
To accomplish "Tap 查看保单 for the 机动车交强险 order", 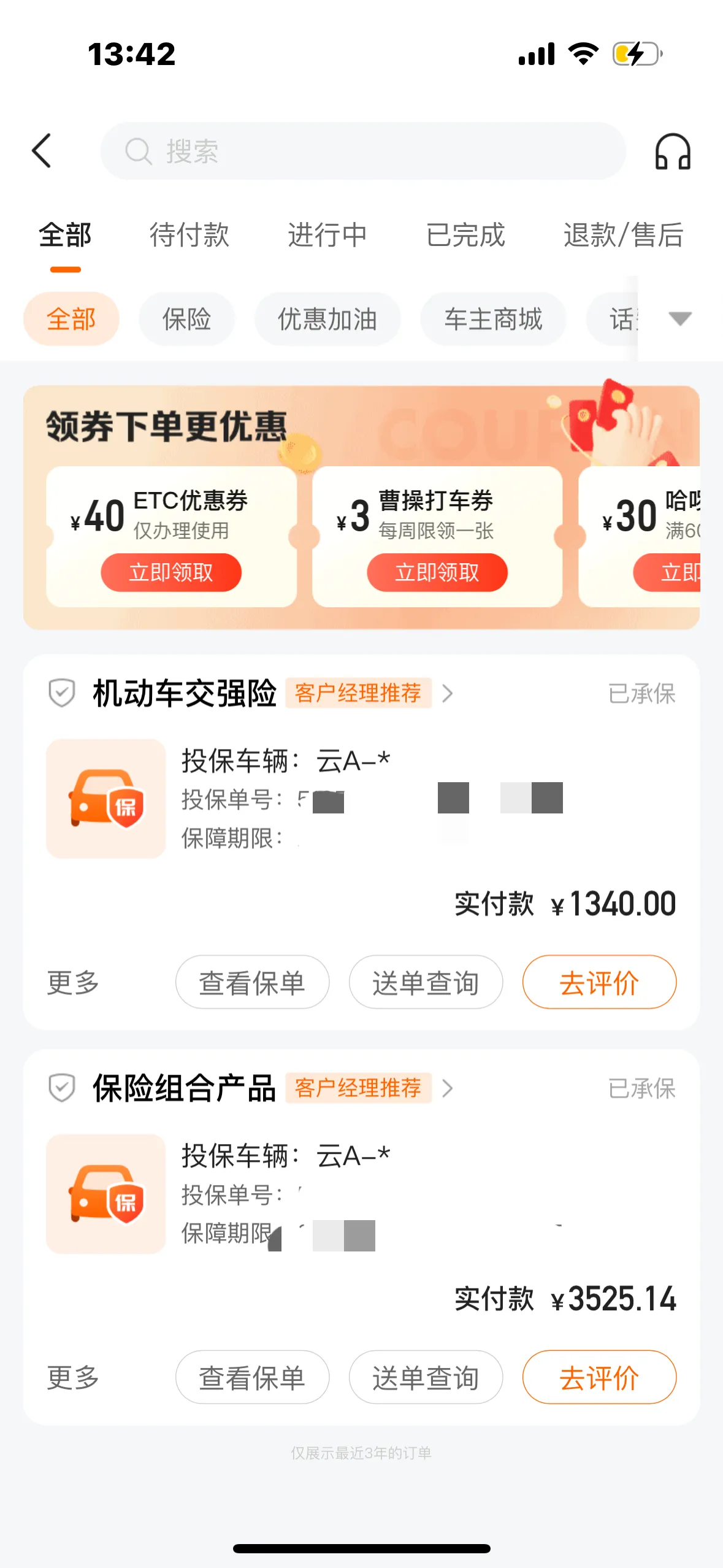I will point(252,982).
